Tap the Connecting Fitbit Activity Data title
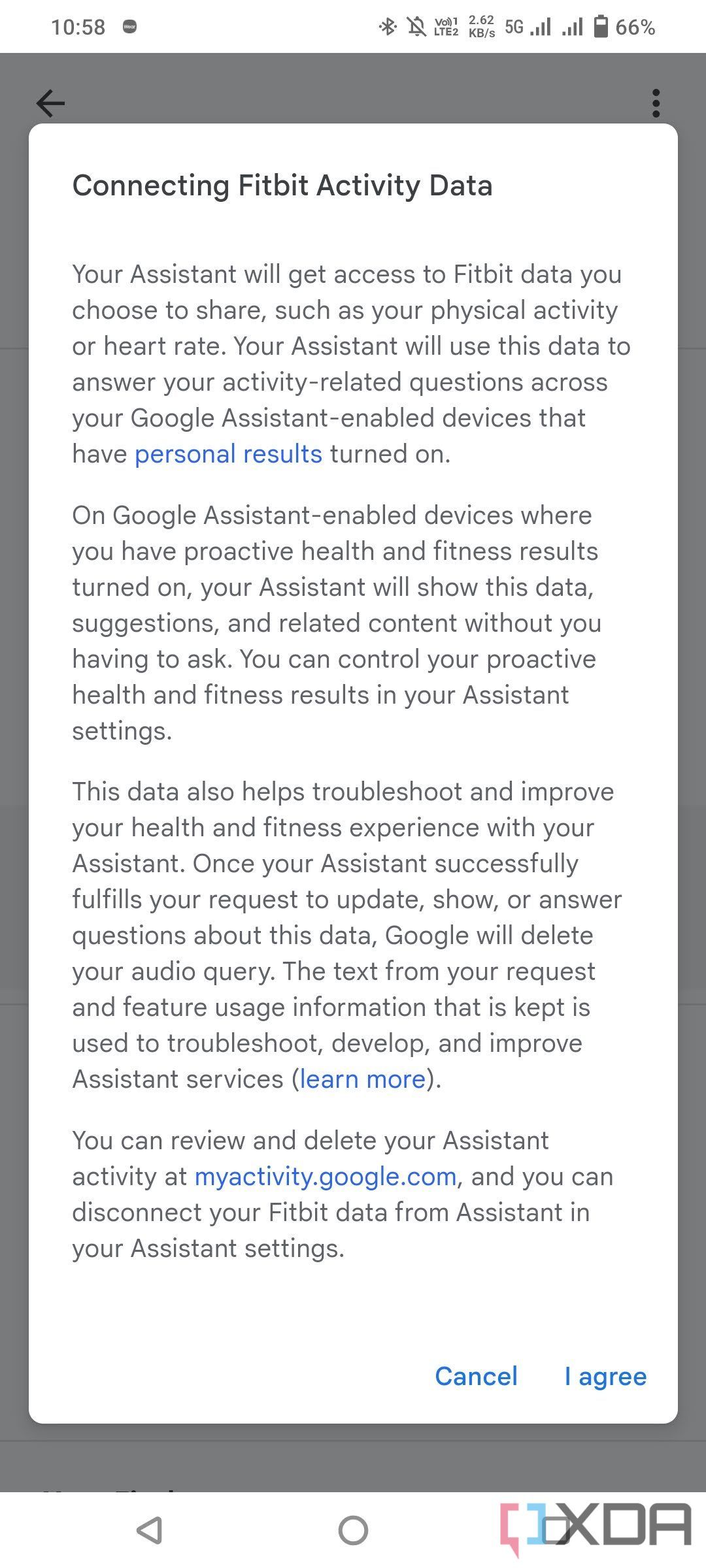The width and height of the screenshot is (706, 1568). pos(284,186)
